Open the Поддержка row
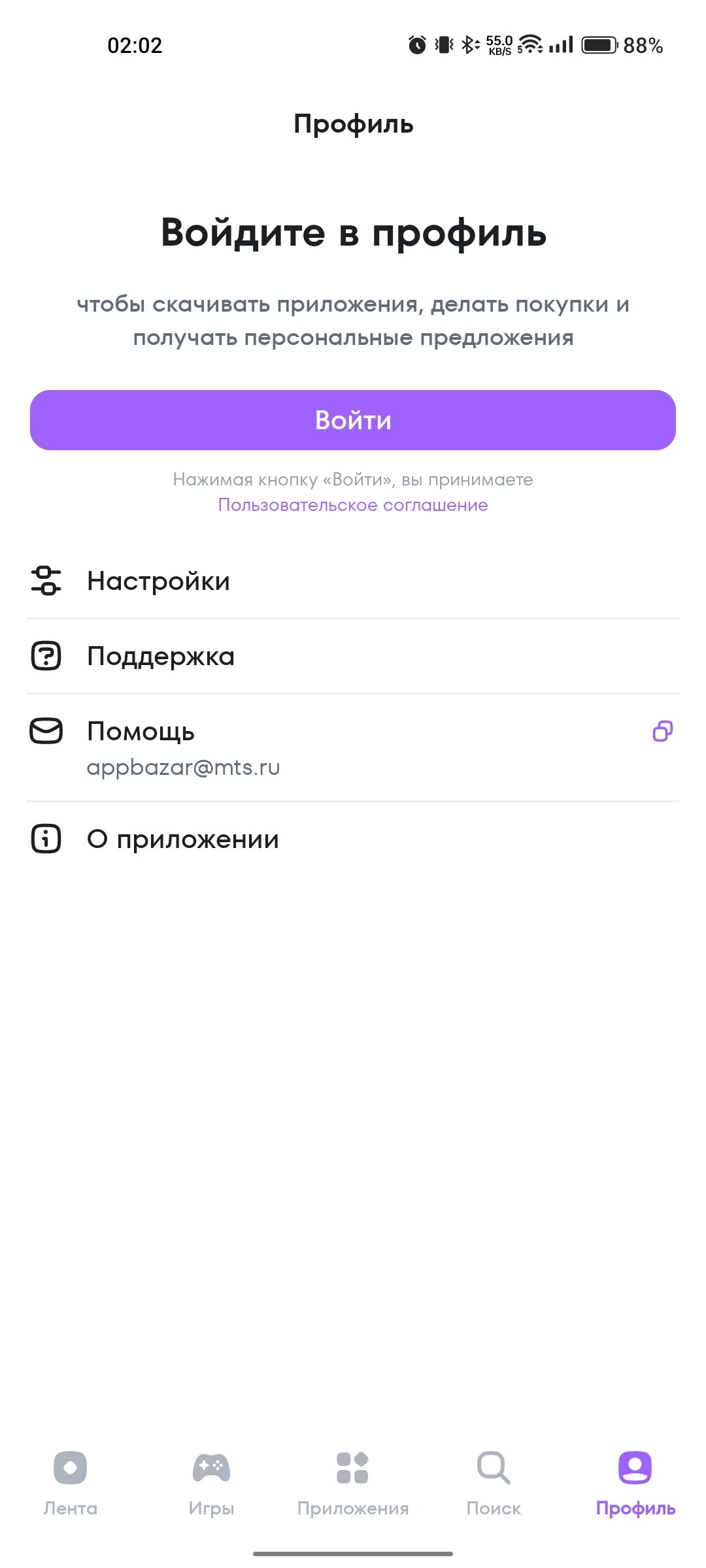The width and height of the screenshot is (706, 1568). click(353, 656)
